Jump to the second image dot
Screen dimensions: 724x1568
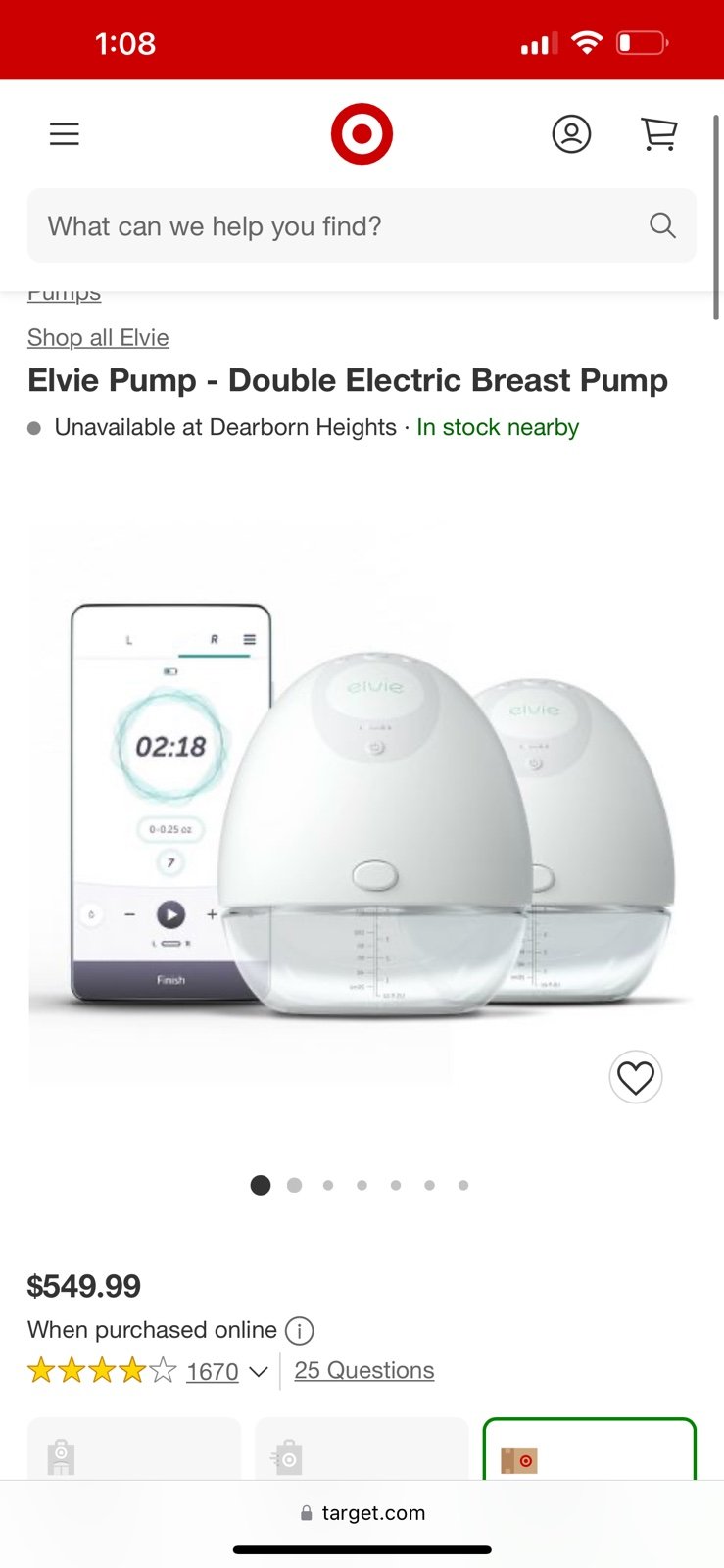coord(294,1186)
